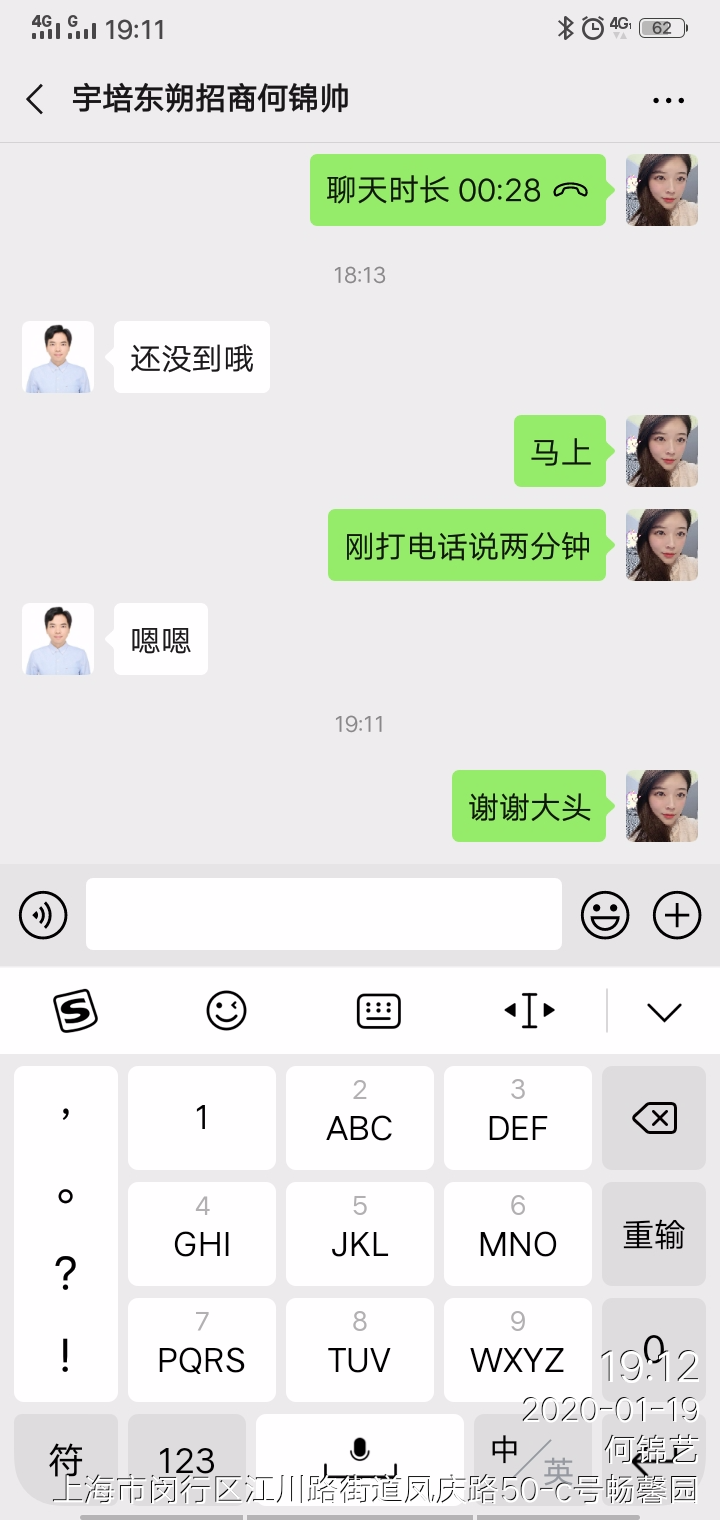Tap the 重输 retype key
720x1520 pixels.
coord(655,1233)
